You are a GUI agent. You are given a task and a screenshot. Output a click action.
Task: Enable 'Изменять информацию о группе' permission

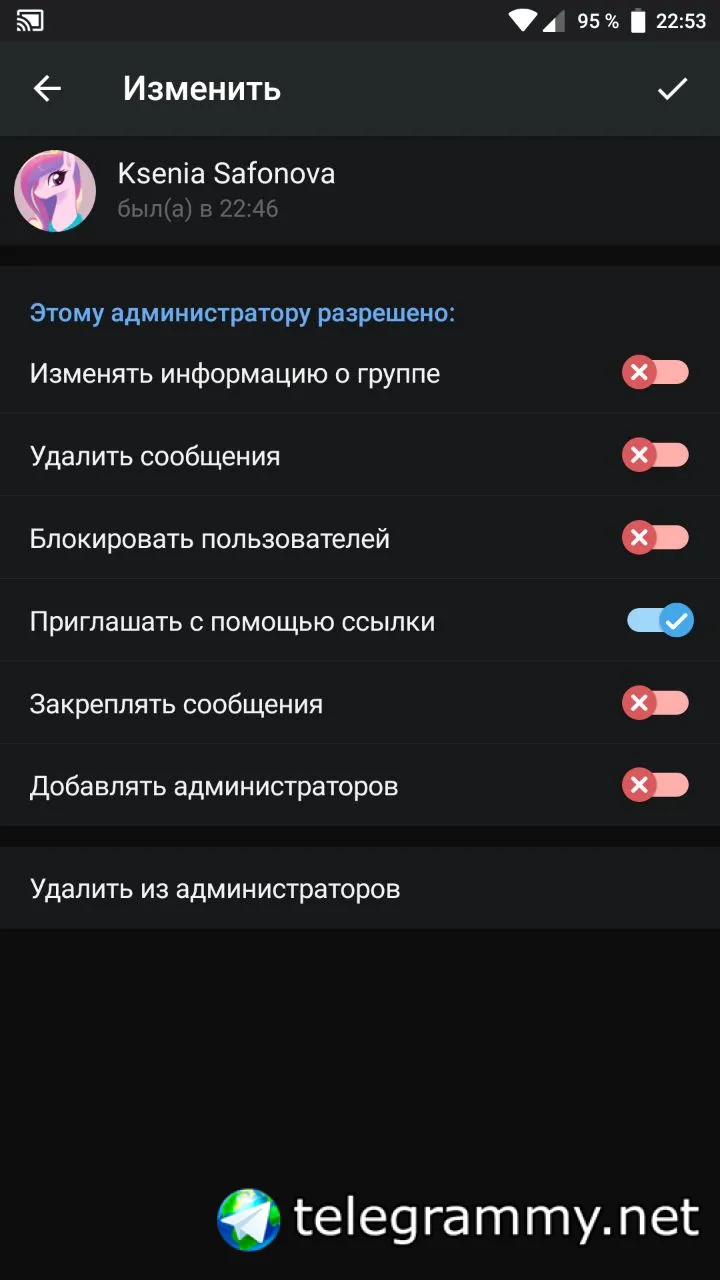[656, 373]
